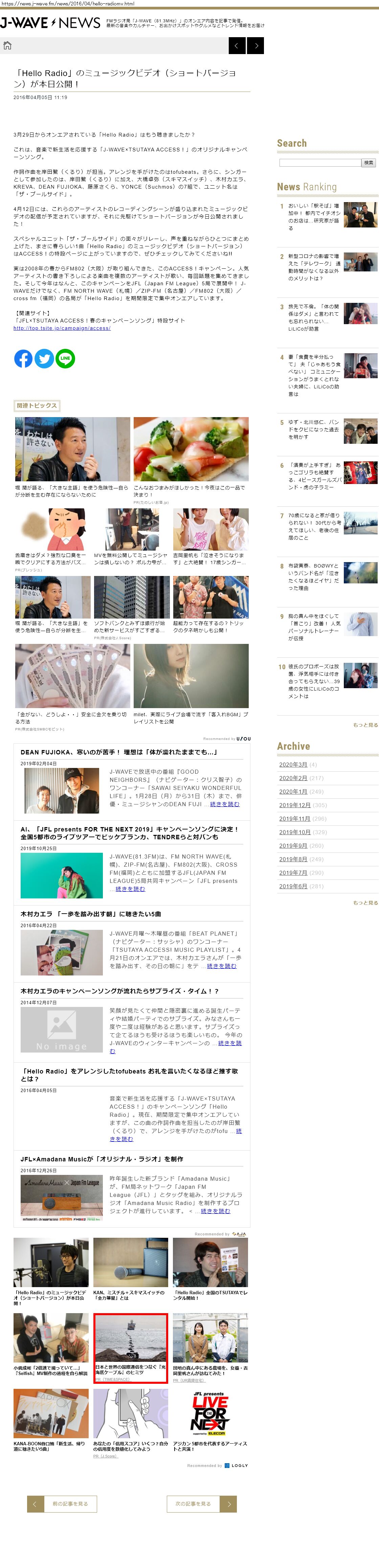Viewport: 379px width, 1568px height.
Task: Tap 次の記事を見る button
Action: pyautogui.click(x=201, y=1503)
